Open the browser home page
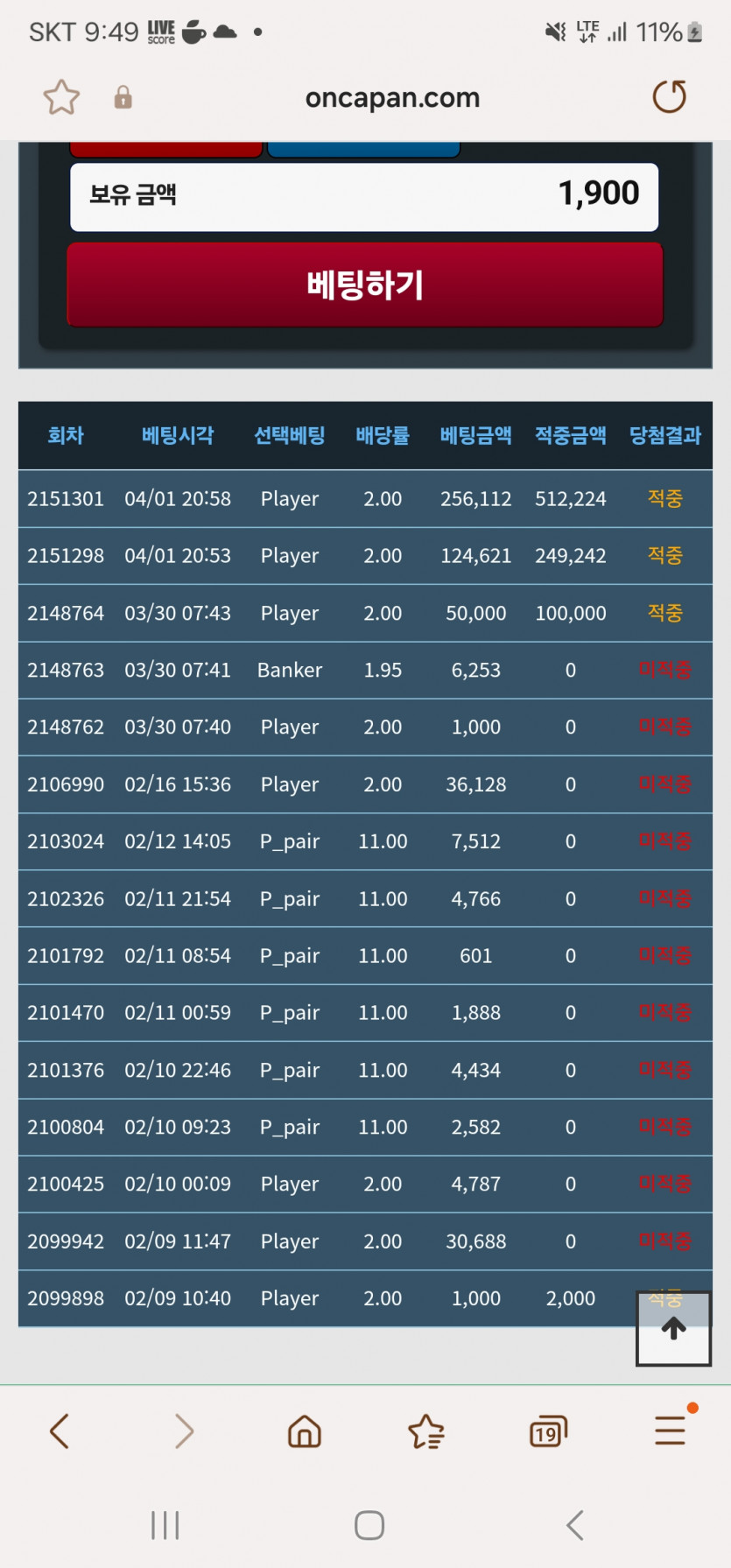Screen dimensions: 731x1568 [x=305, y=1431]
